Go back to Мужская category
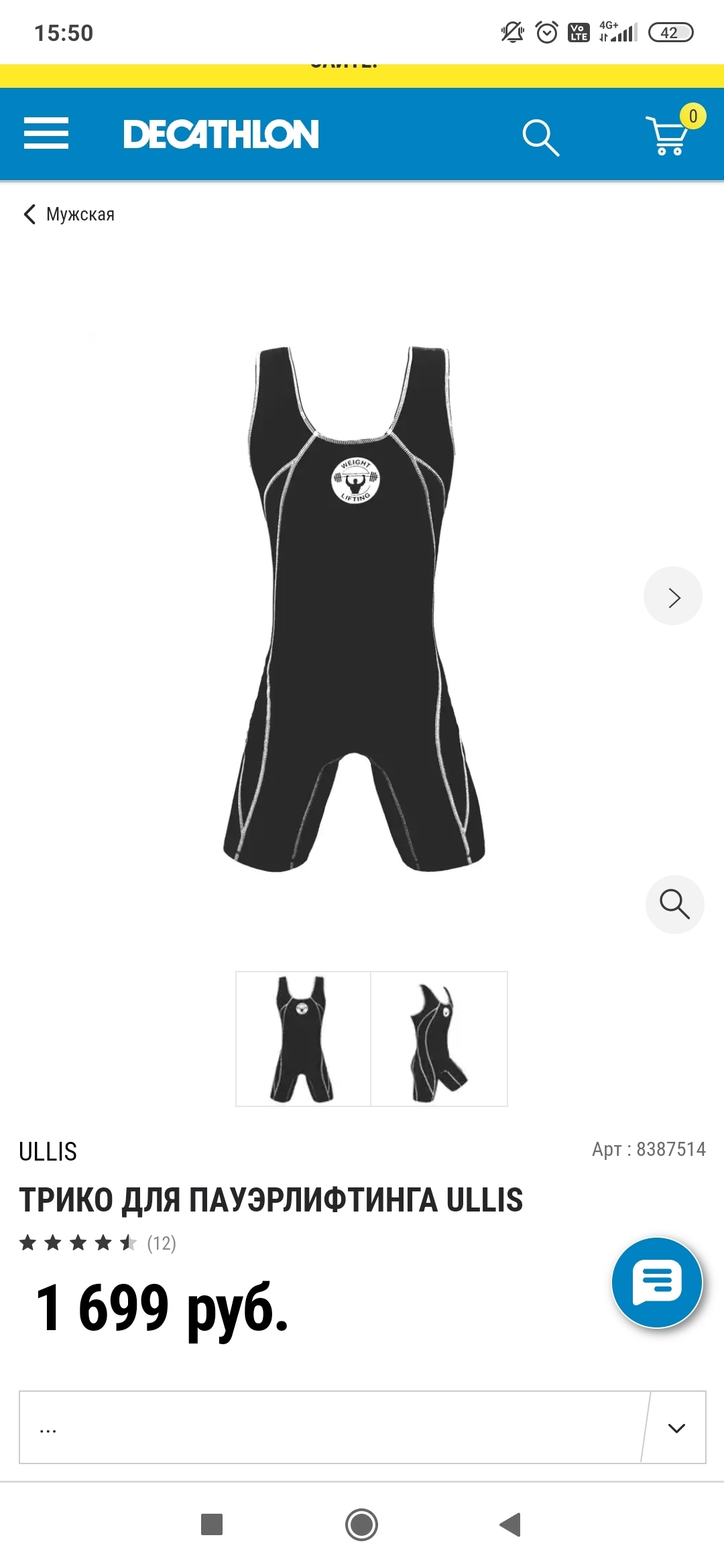Viewport: 724px width, 1568px height. click(69, 214)
